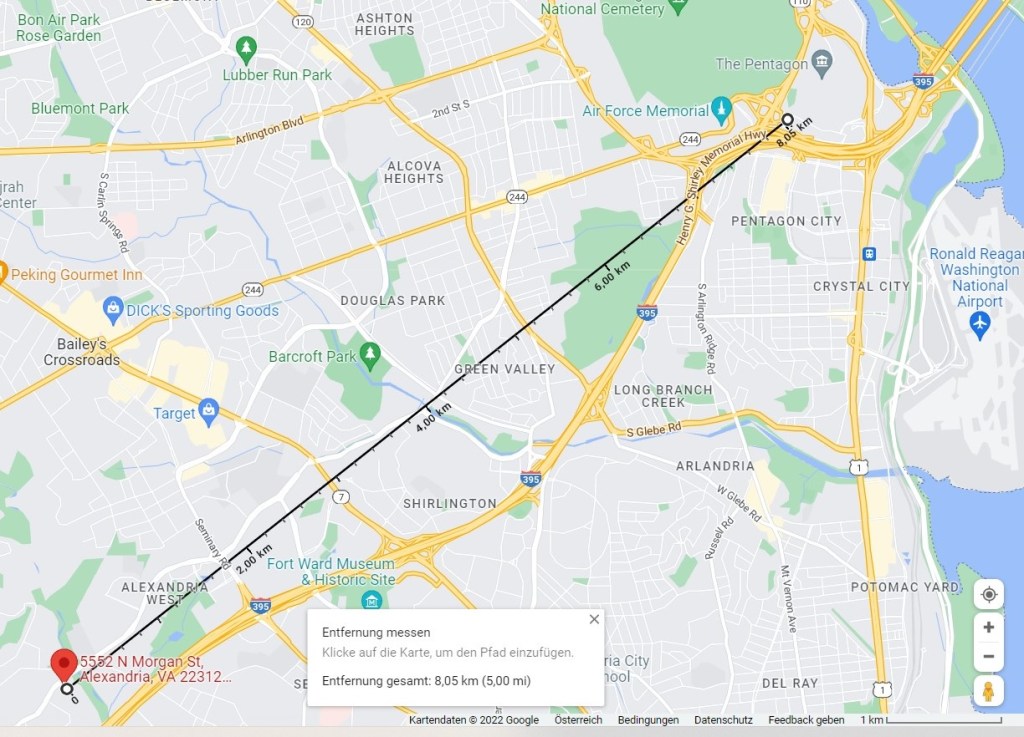Open Datenschutz link

pos(723,720)
